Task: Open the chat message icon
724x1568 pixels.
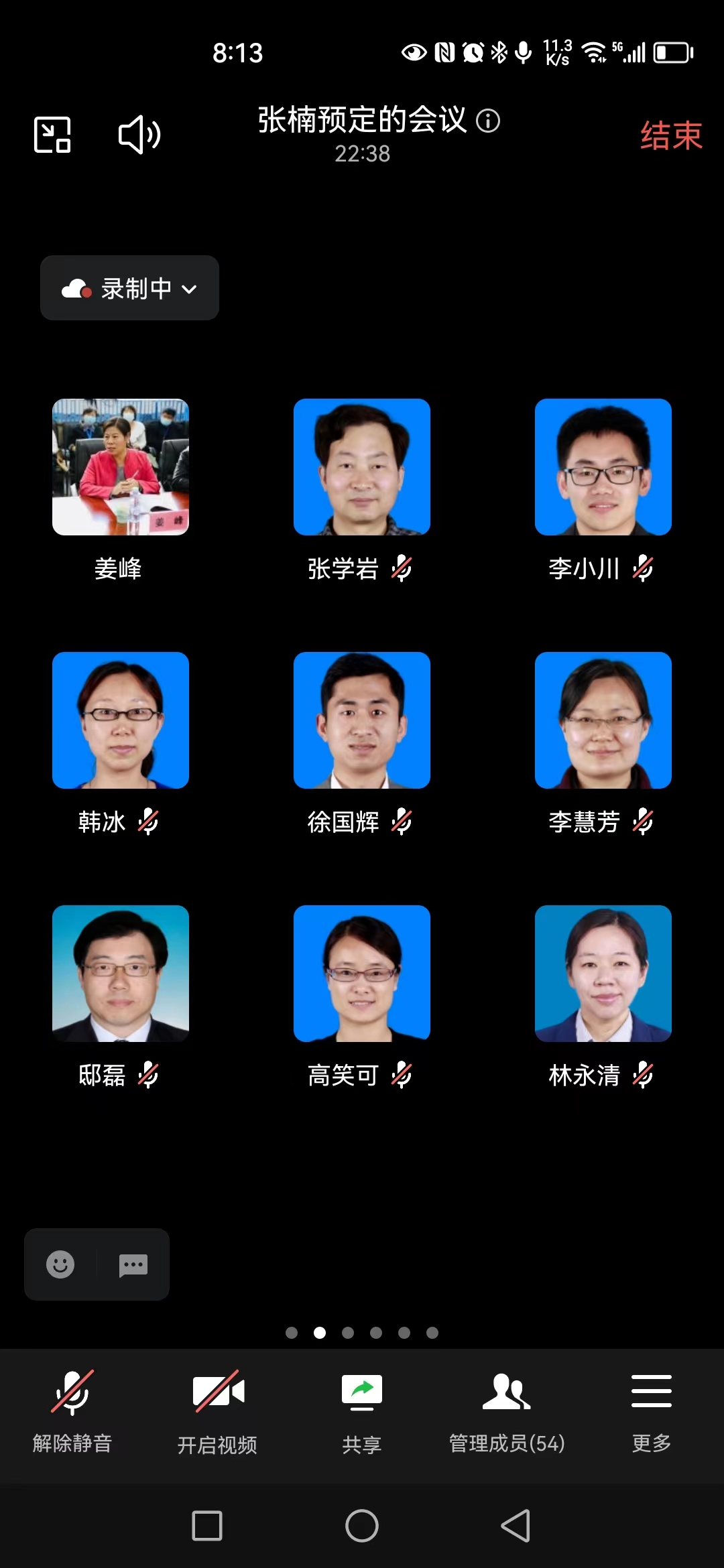Action: point(133,1264)
